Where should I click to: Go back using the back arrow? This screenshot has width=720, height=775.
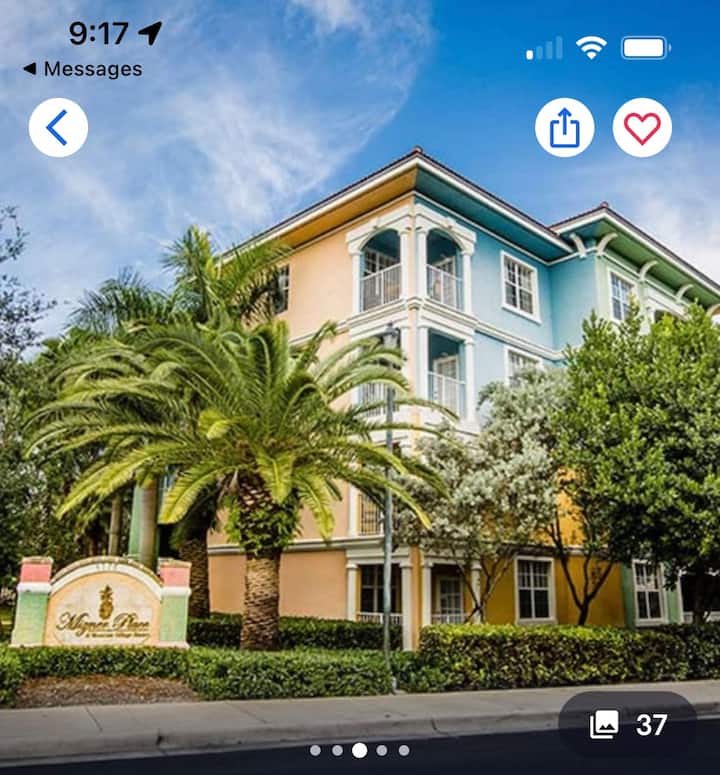pyautogui.click(x=58, y=127)
